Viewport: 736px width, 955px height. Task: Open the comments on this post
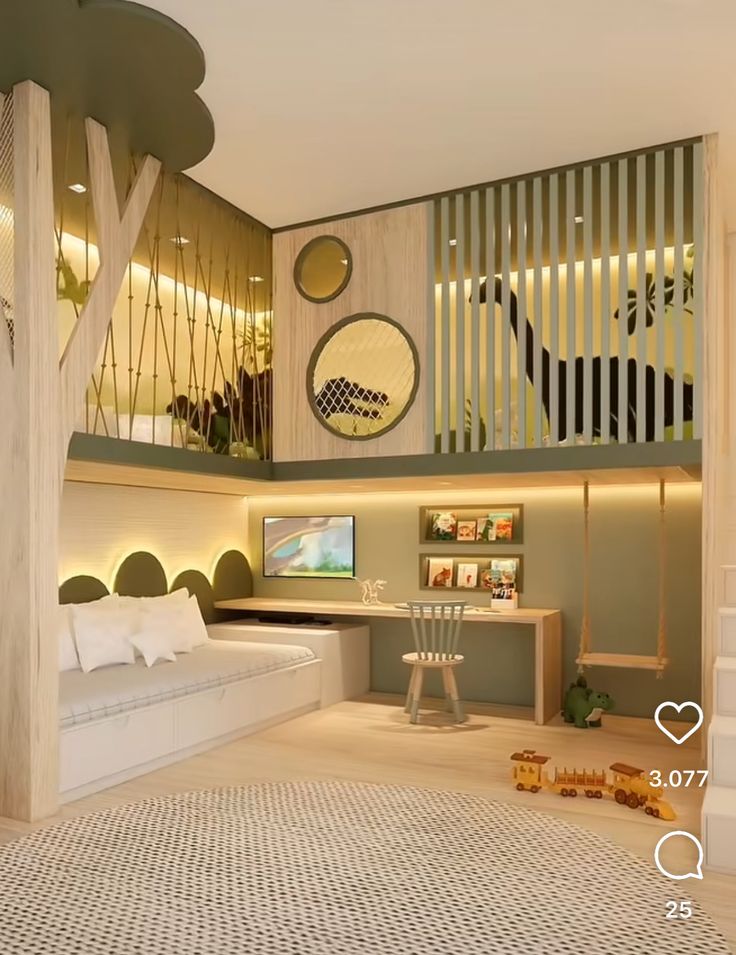(678, 855)
